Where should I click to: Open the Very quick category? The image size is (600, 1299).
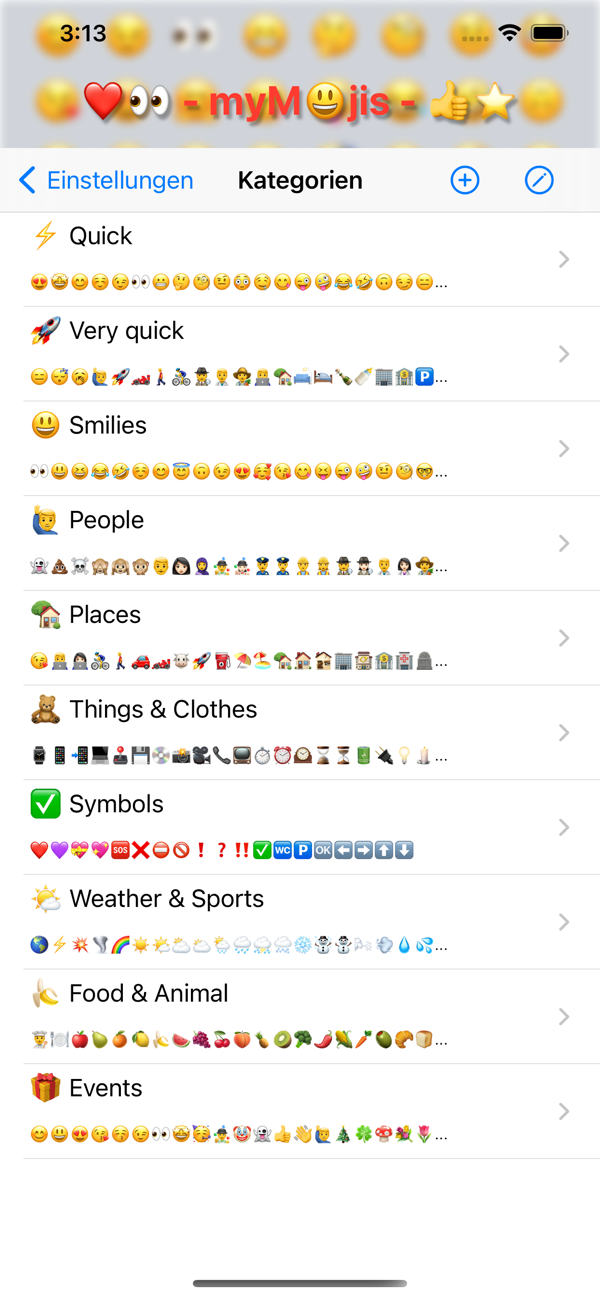click(300, 354)
